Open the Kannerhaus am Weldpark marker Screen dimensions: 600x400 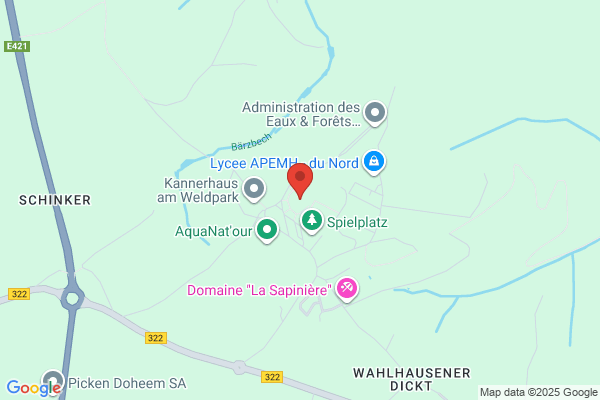pos(254,189)
